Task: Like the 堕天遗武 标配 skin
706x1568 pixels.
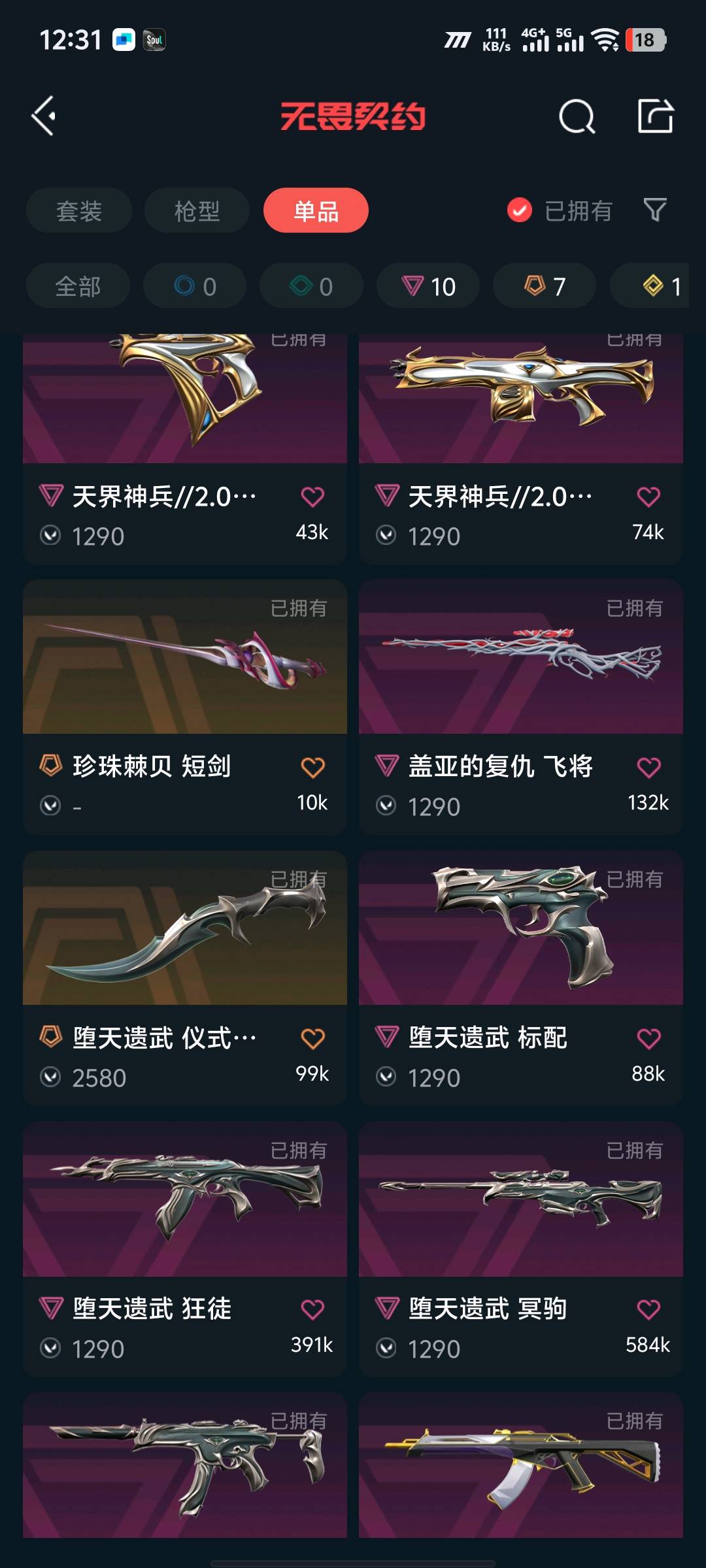Action: (648, 1038)
